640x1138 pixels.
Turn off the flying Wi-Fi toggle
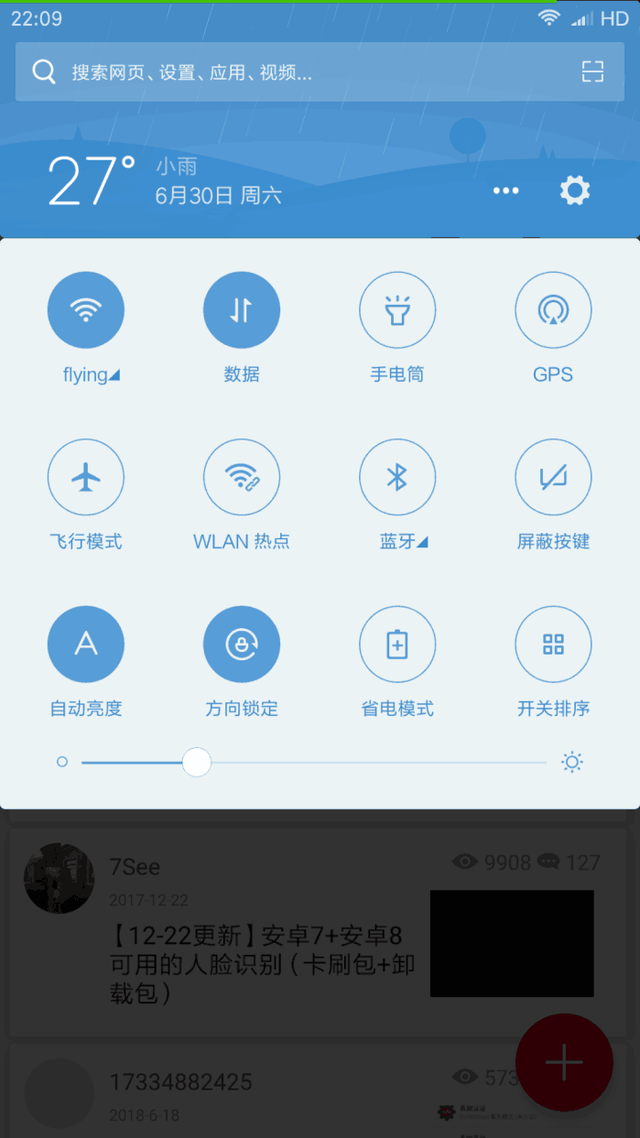click(86, 310)
